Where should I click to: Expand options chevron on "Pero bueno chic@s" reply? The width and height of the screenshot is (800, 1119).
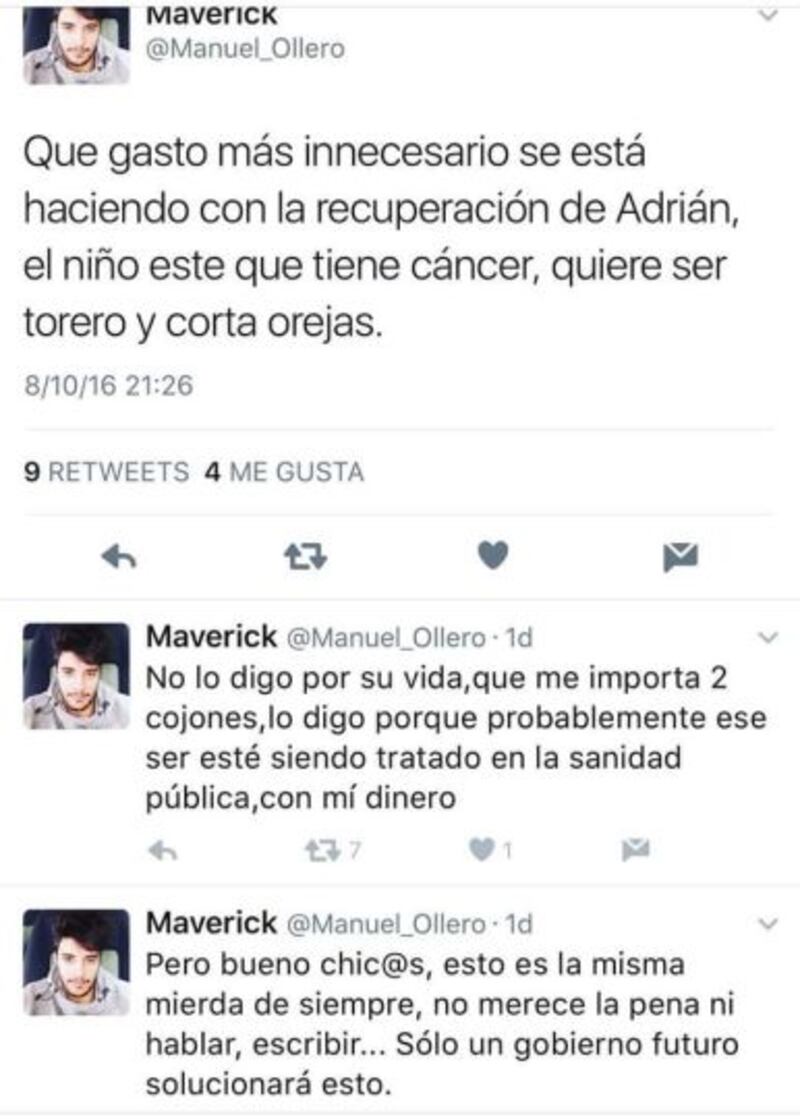(768, 922)
